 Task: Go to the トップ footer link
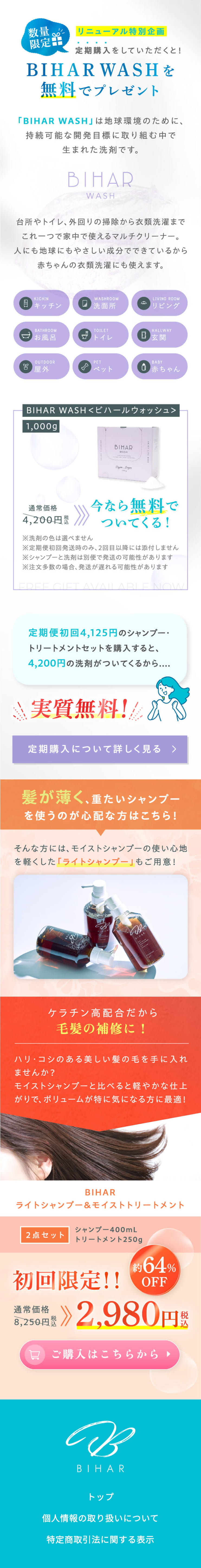(x=100, y=1496)
